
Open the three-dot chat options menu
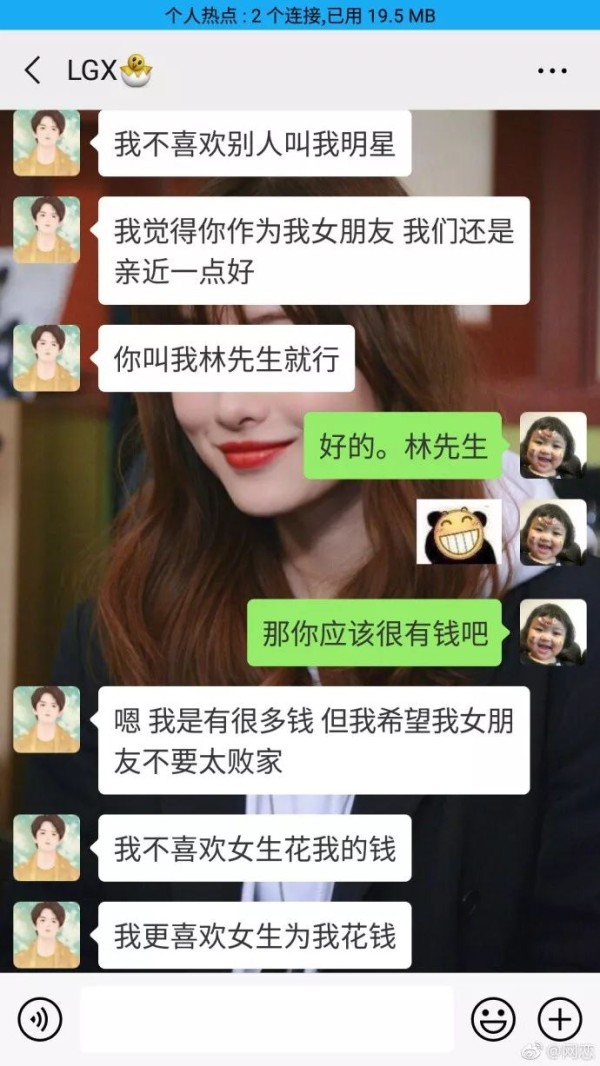(552, 70)
